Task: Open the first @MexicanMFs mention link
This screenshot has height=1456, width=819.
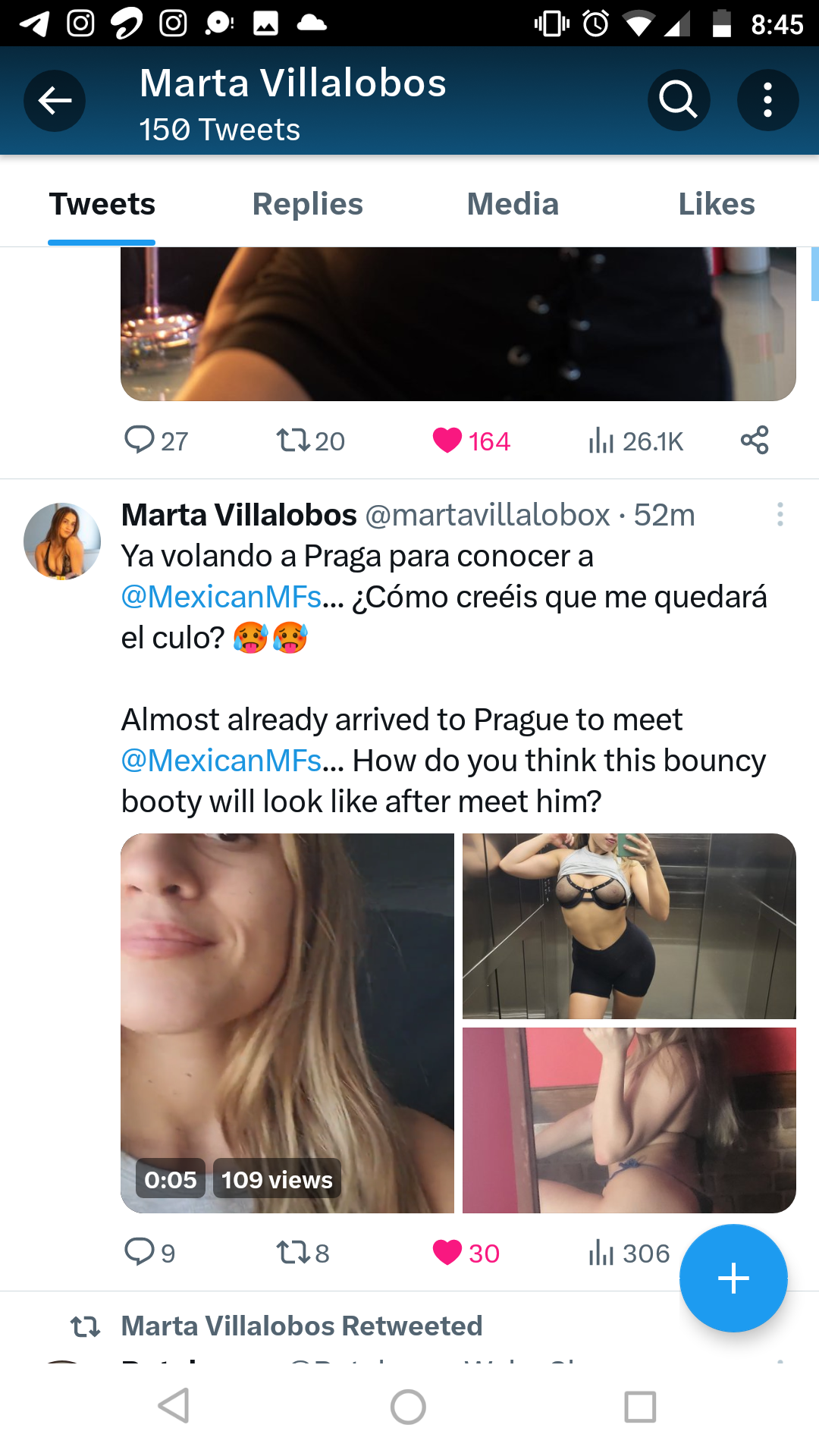Action: [221, 598]
